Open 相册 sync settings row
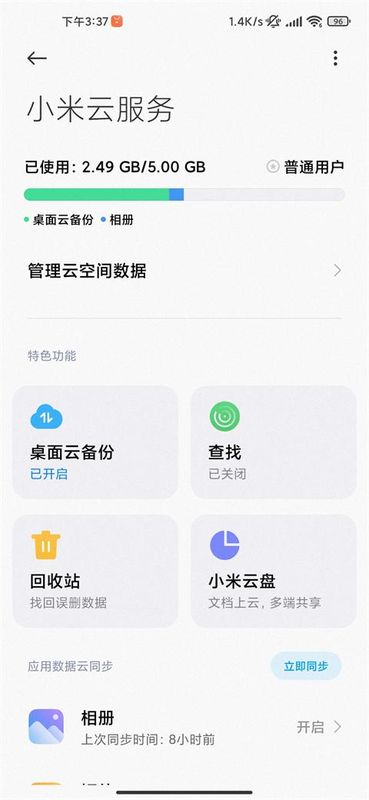The height and width of the screenshot is (800, 369). tap(184, 727)
